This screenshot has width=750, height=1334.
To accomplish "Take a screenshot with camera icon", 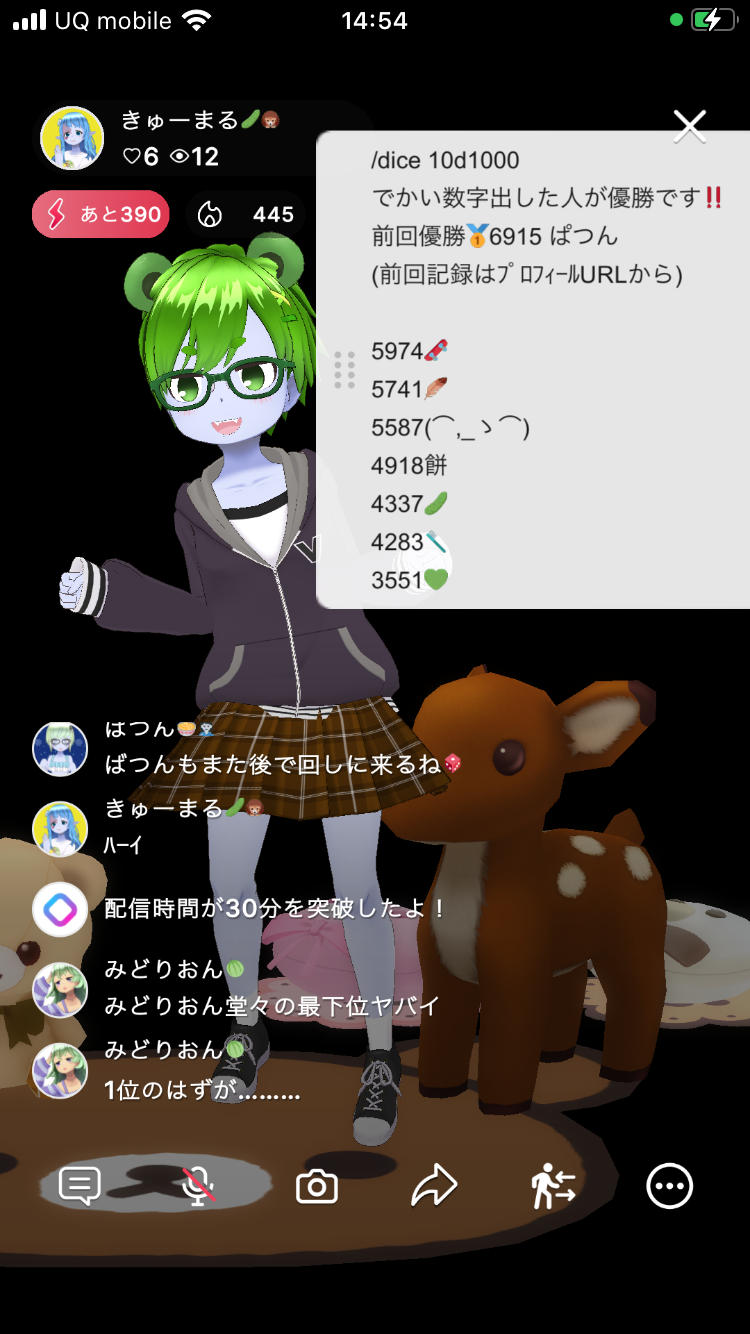I will 317,1187.
